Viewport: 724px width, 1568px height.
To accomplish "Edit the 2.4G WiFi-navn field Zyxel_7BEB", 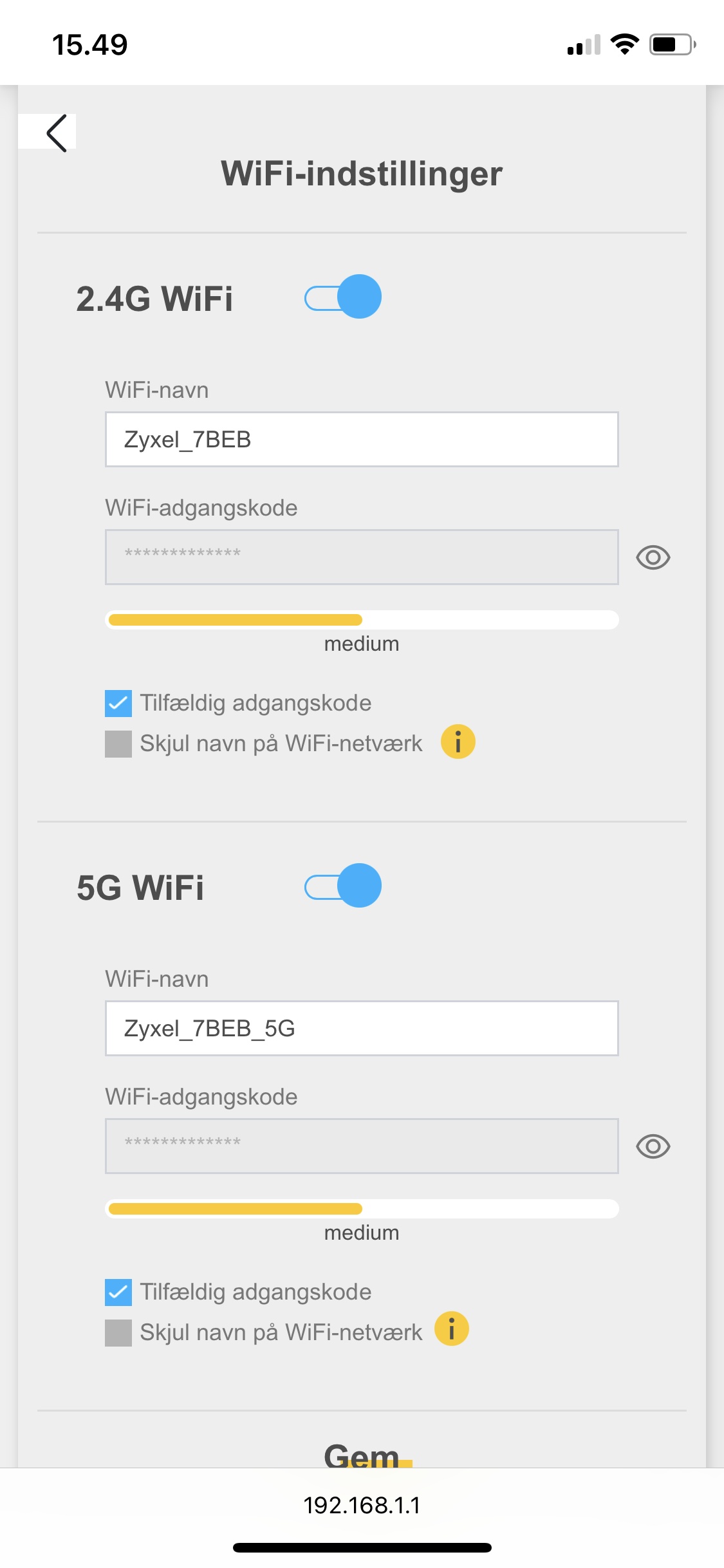I will (x=362, y=440).
